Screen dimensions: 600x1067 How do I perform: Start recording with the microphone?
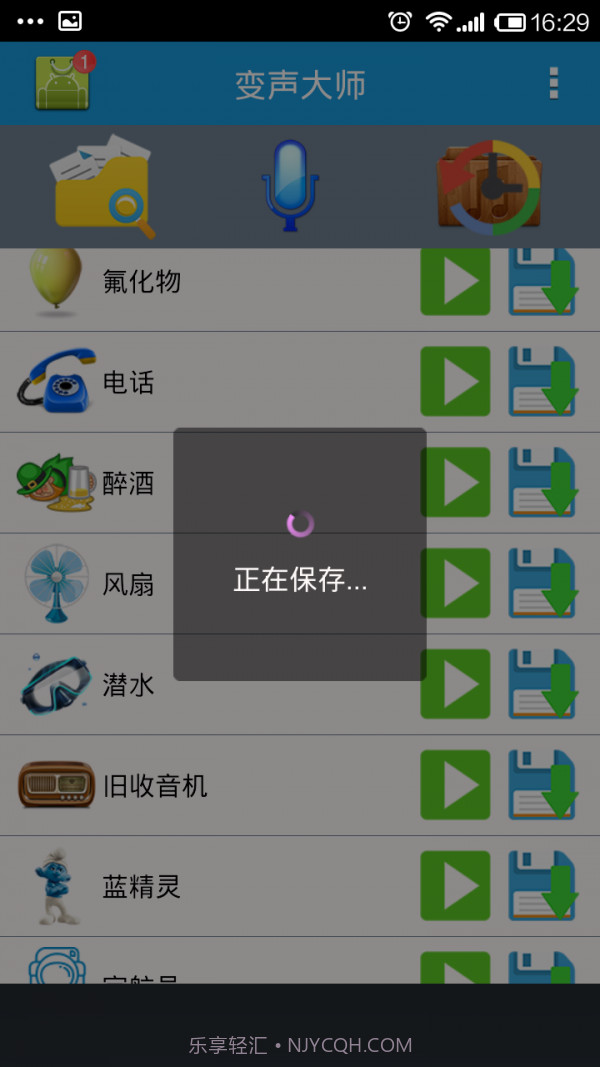pyautogui.click(x=290, y=186)
